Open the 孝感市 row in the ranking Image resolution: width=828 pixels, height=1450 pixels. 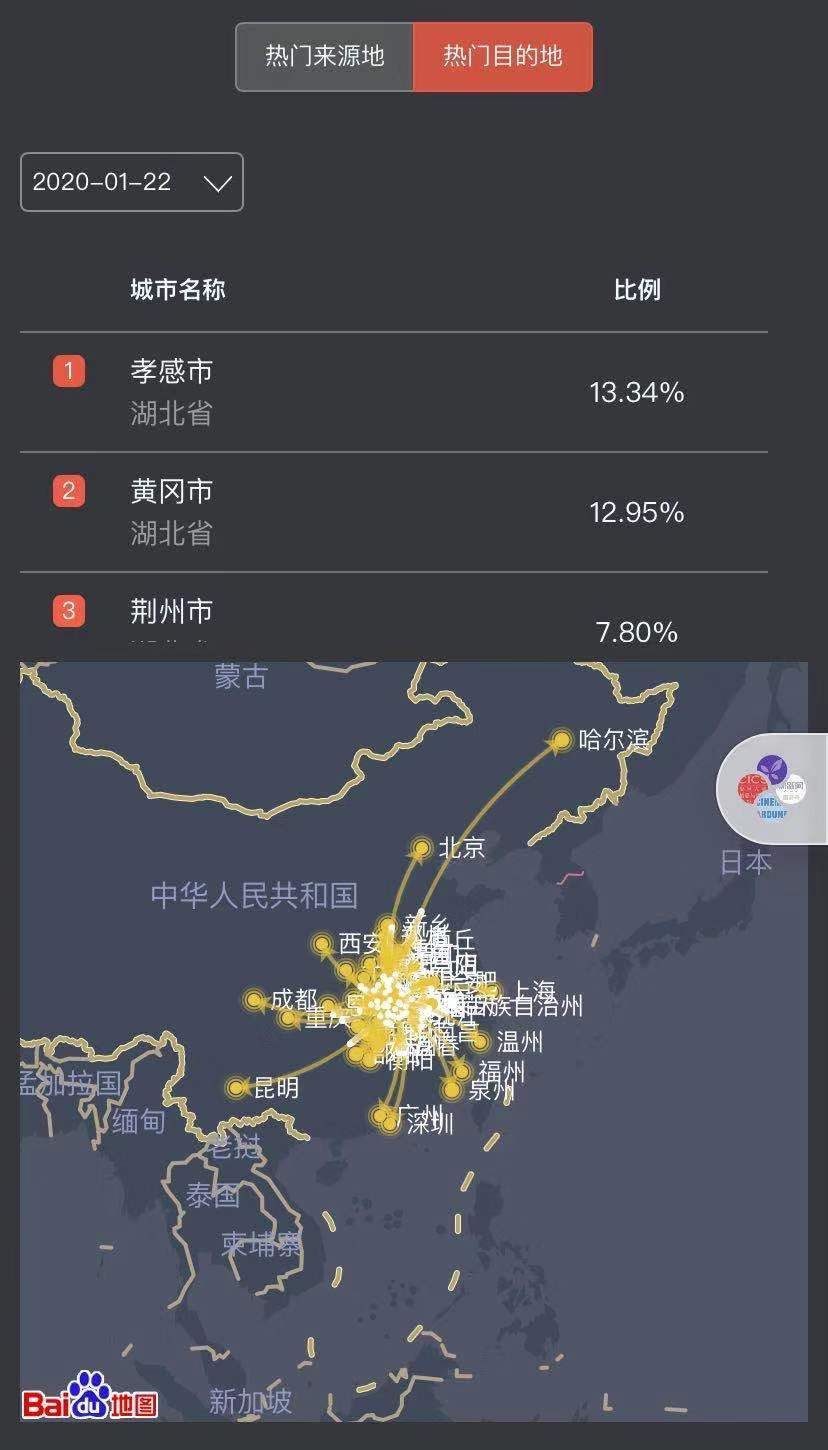394,392
